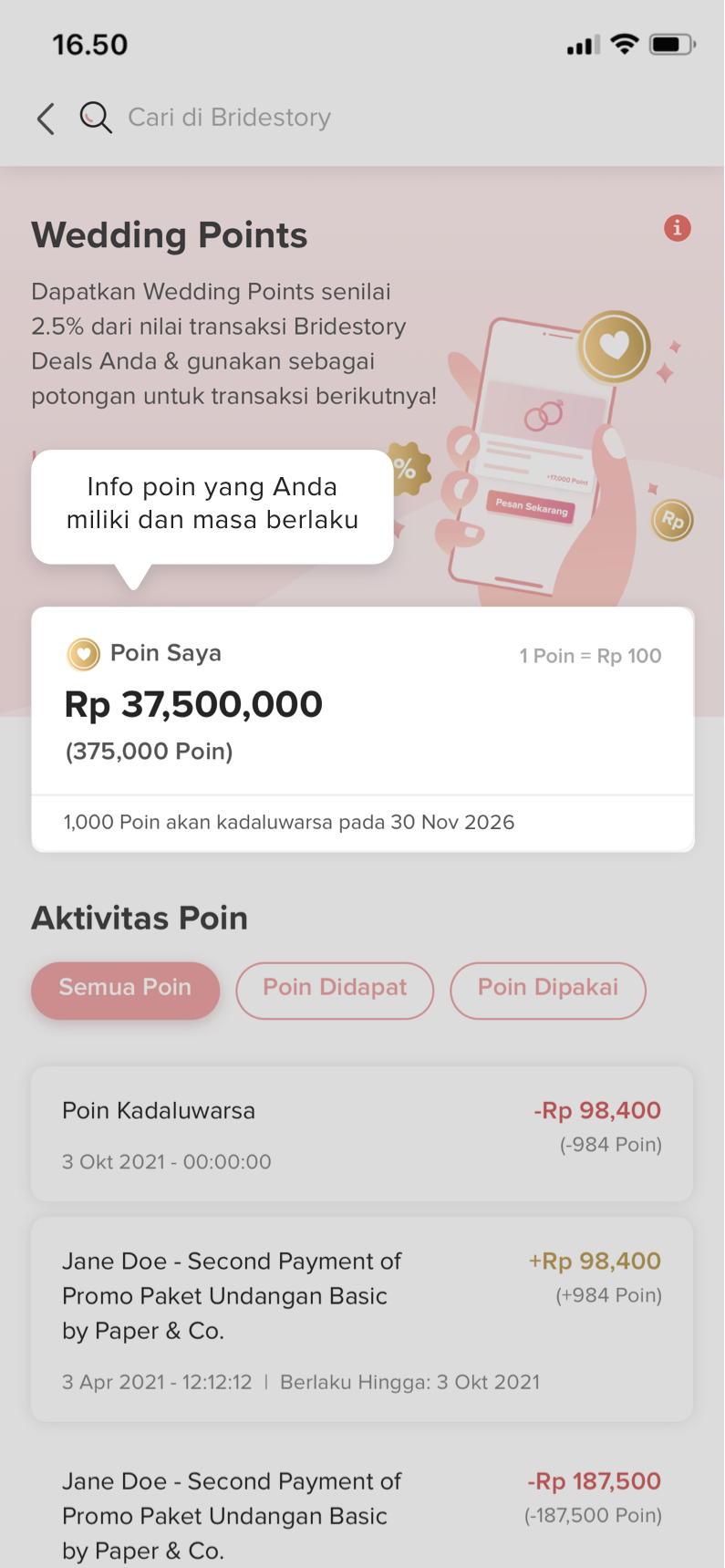Switch to the Poin Didapat filter
725x1568 pixels.
tap(335, 989)
